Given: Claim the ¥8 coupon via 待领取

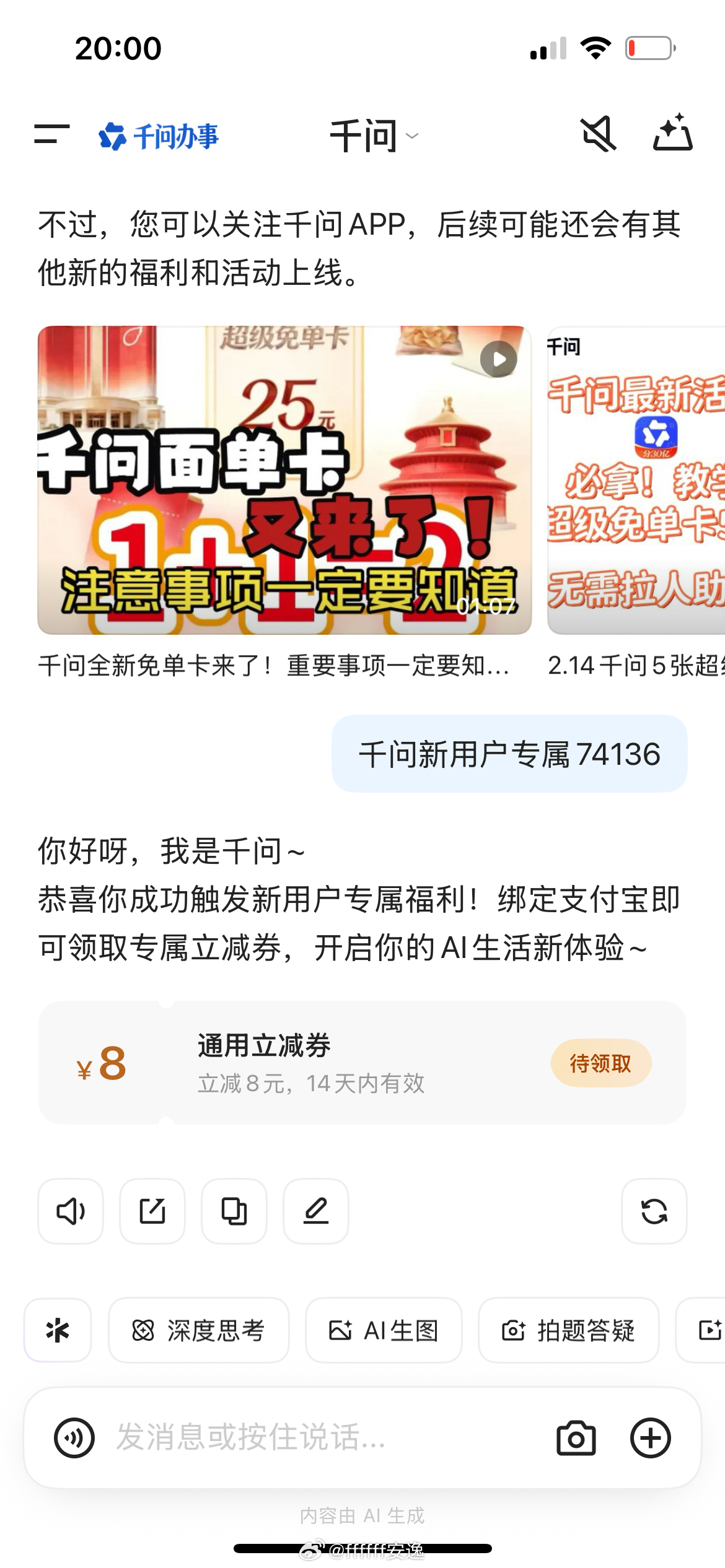Looking at the screenshot, I should click(600, 1063).
